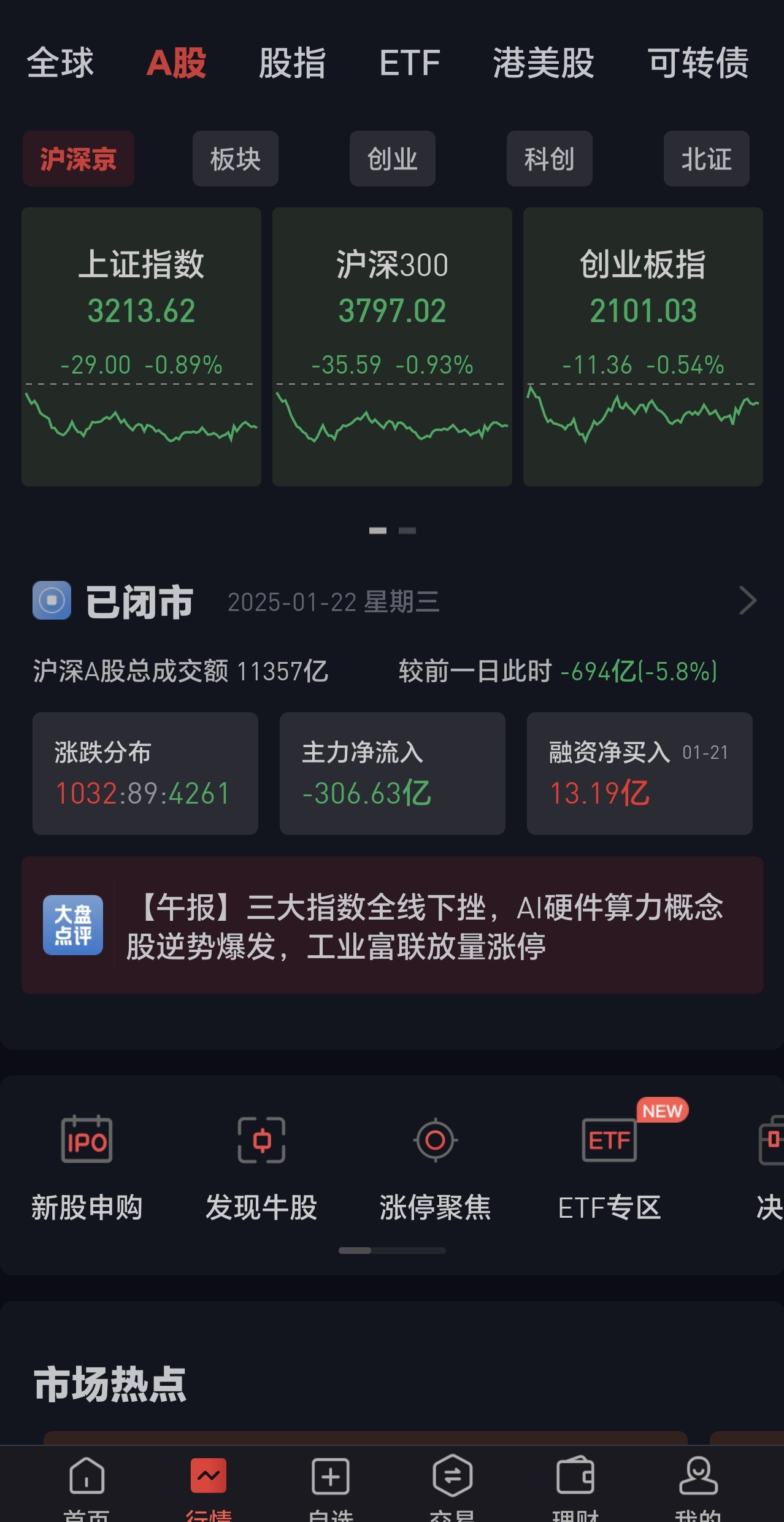The height and width of the screenshot is (1522, 784).
Task: Tap the 大盘点评 market commentary icon
Action: coord(72,925)
